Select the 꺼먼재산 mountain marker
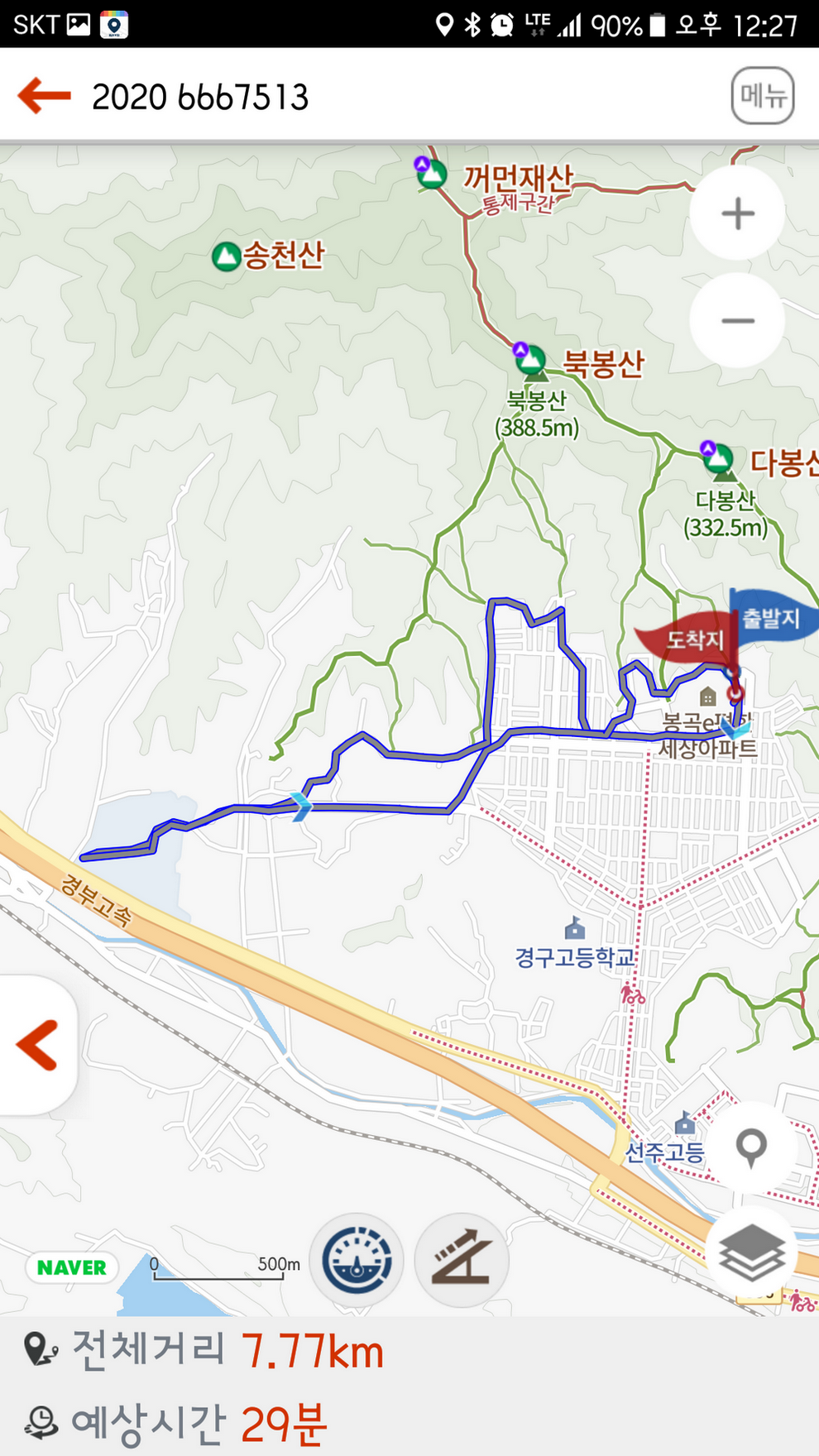This screenshot has height=1456, width=819. pos(431,175)
